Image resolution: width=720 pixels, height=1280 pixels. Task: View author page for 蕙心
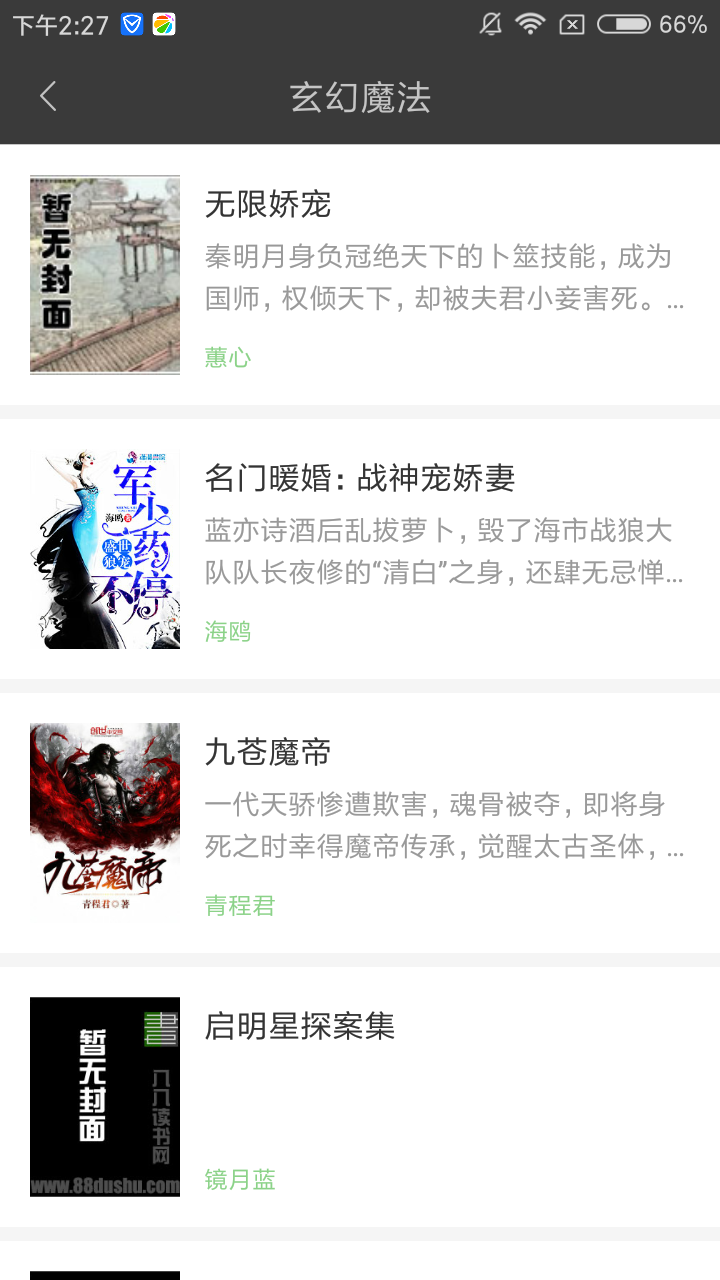click(228, 357)
